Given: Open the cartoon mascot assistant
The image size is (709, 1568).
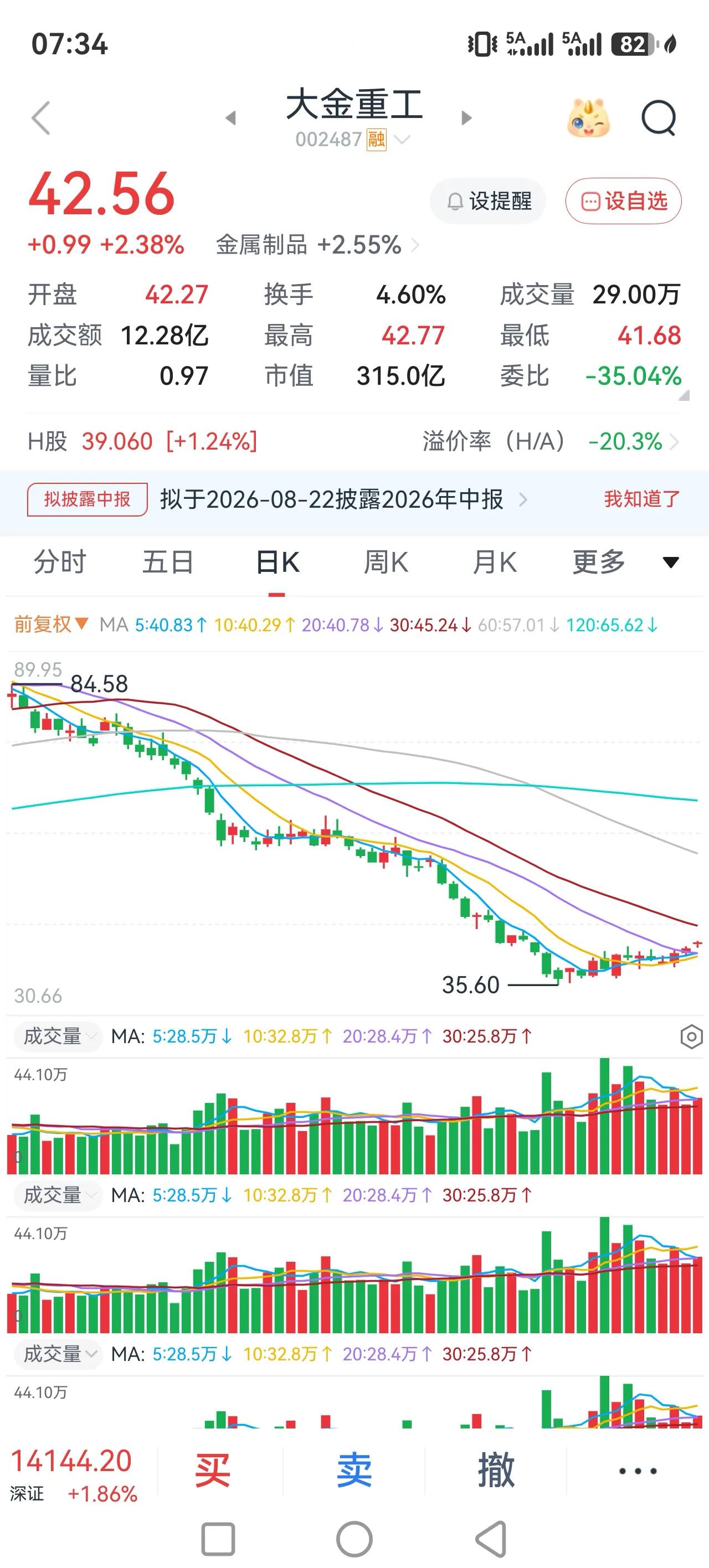Looking at the screenshot, I should click(588, 117).
